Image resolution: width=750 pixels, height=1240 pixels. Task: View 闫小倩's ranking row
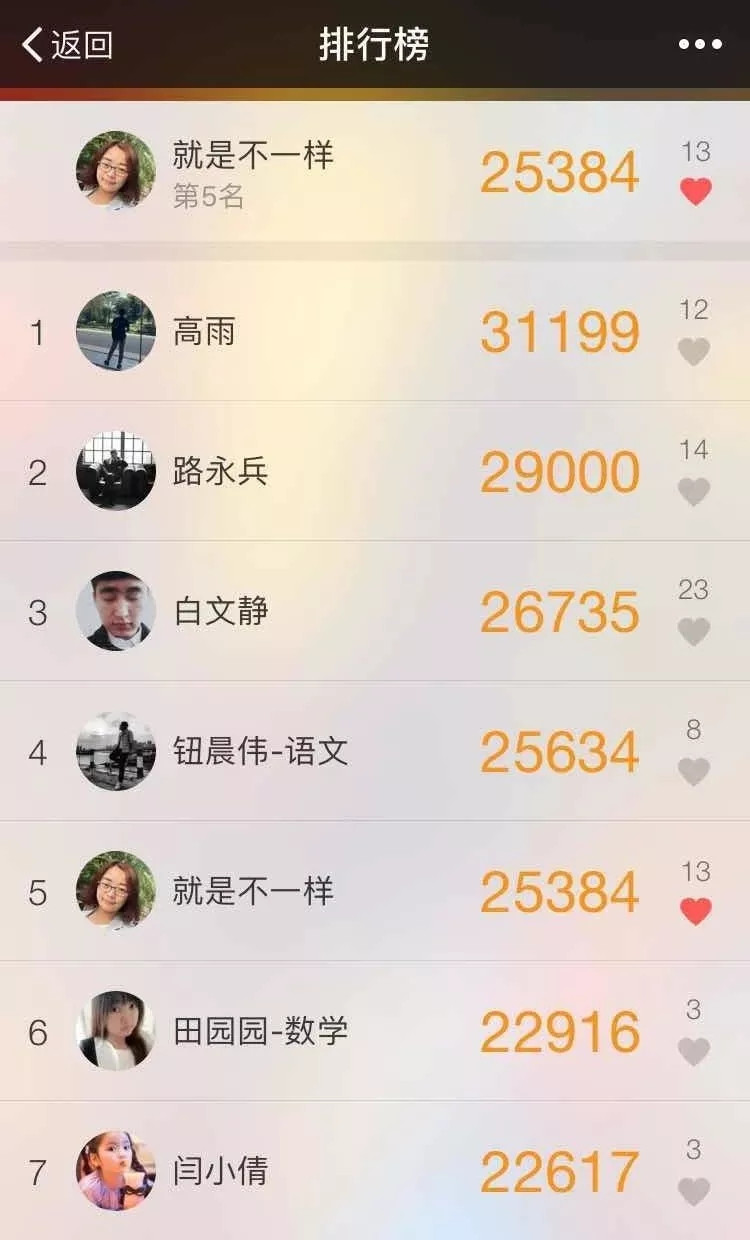click(300, 1171)
